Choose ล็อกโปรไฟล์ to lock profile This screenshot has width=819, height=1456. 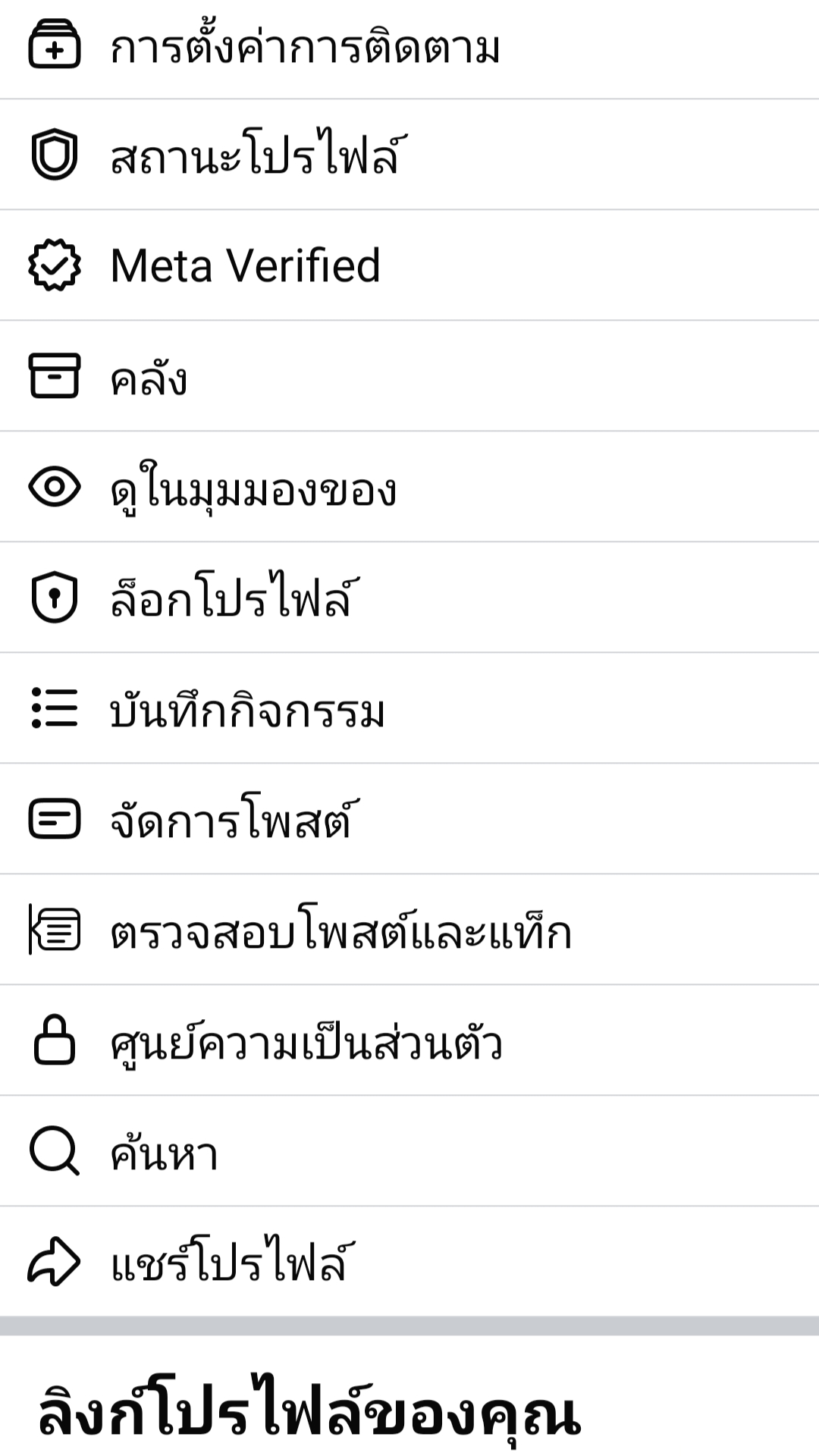pos(409,598)
